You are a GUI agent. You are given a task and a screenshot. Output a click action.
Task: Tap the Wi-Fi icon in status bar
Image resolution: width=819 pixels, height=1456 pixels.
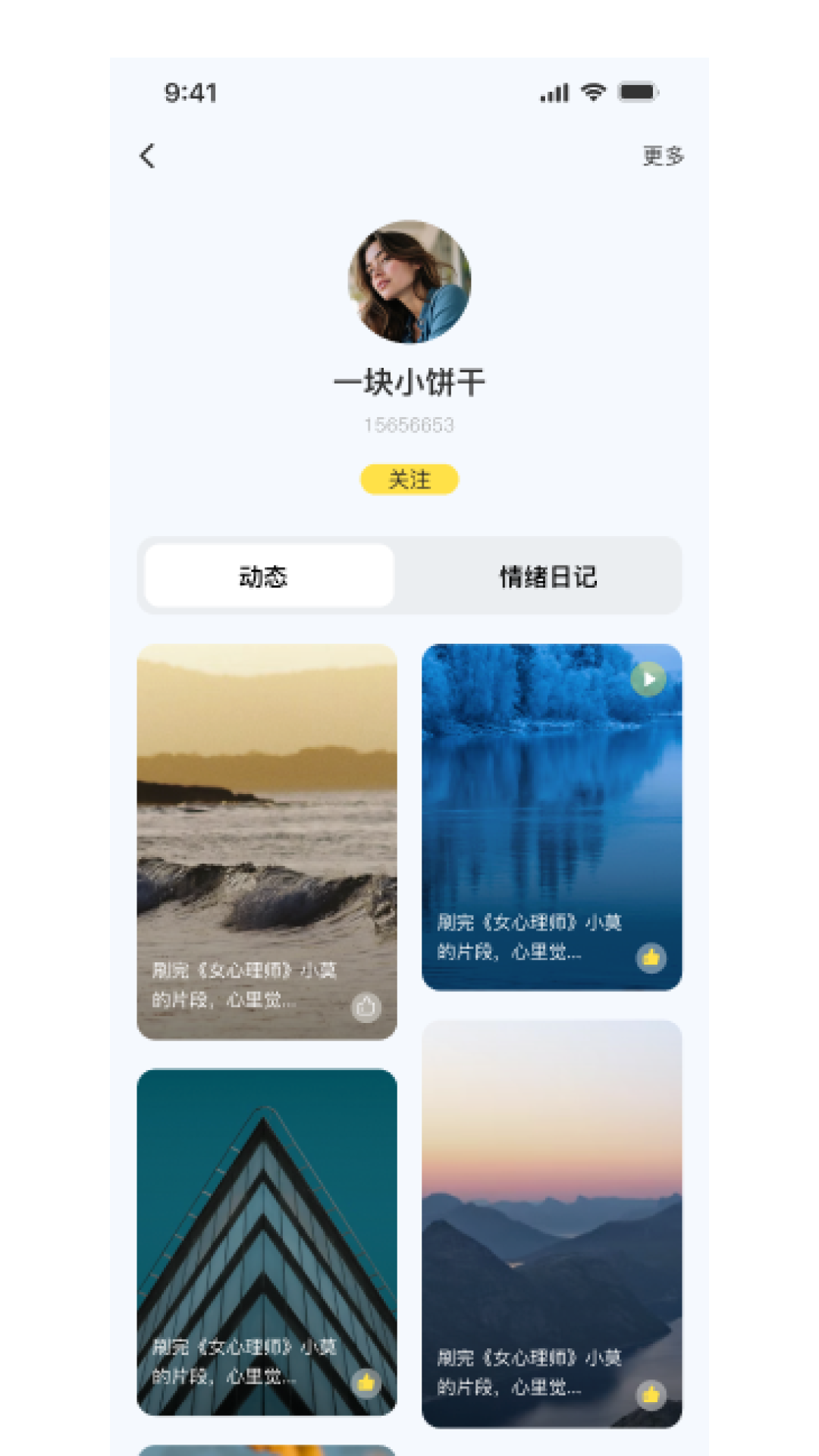[595, 91]
